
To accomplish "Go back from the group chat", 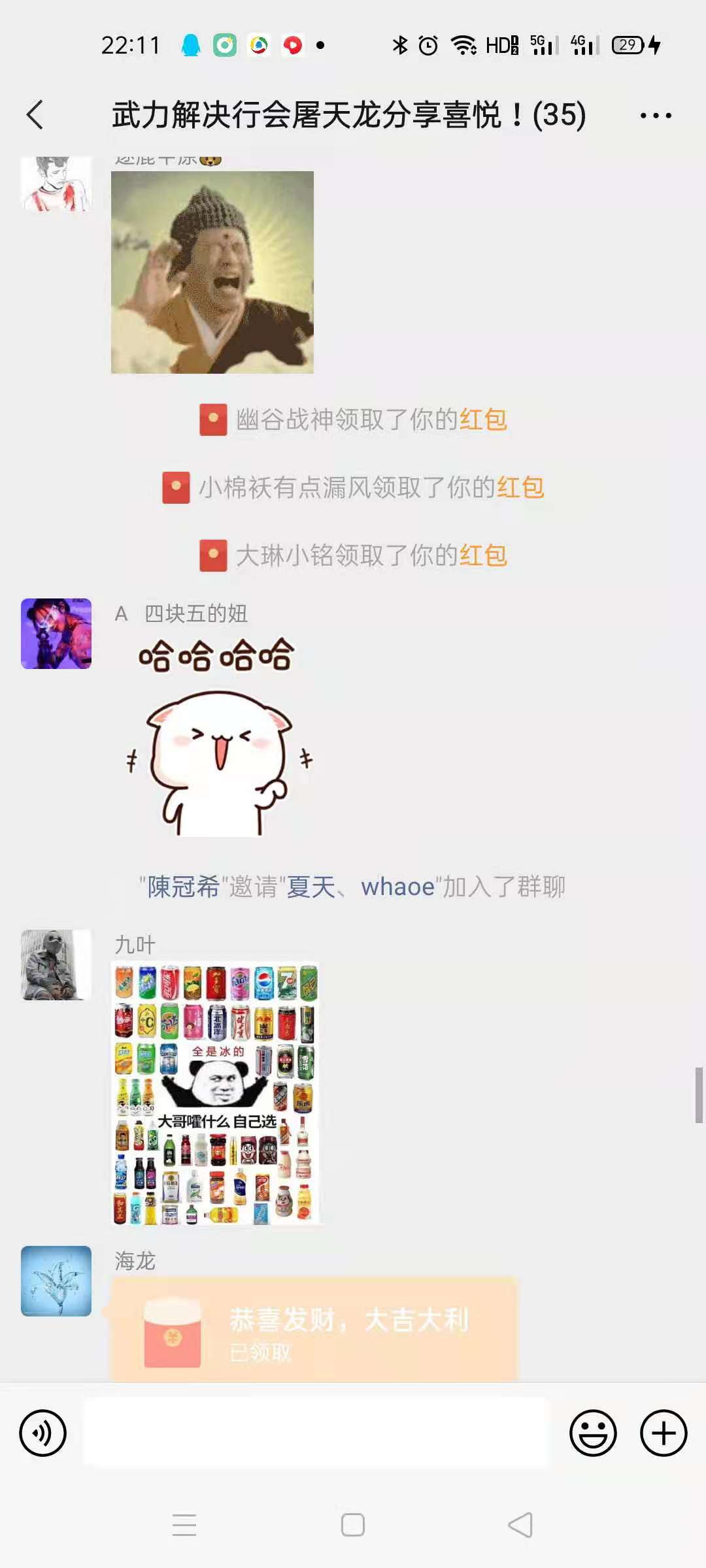I will pos(35,115).
